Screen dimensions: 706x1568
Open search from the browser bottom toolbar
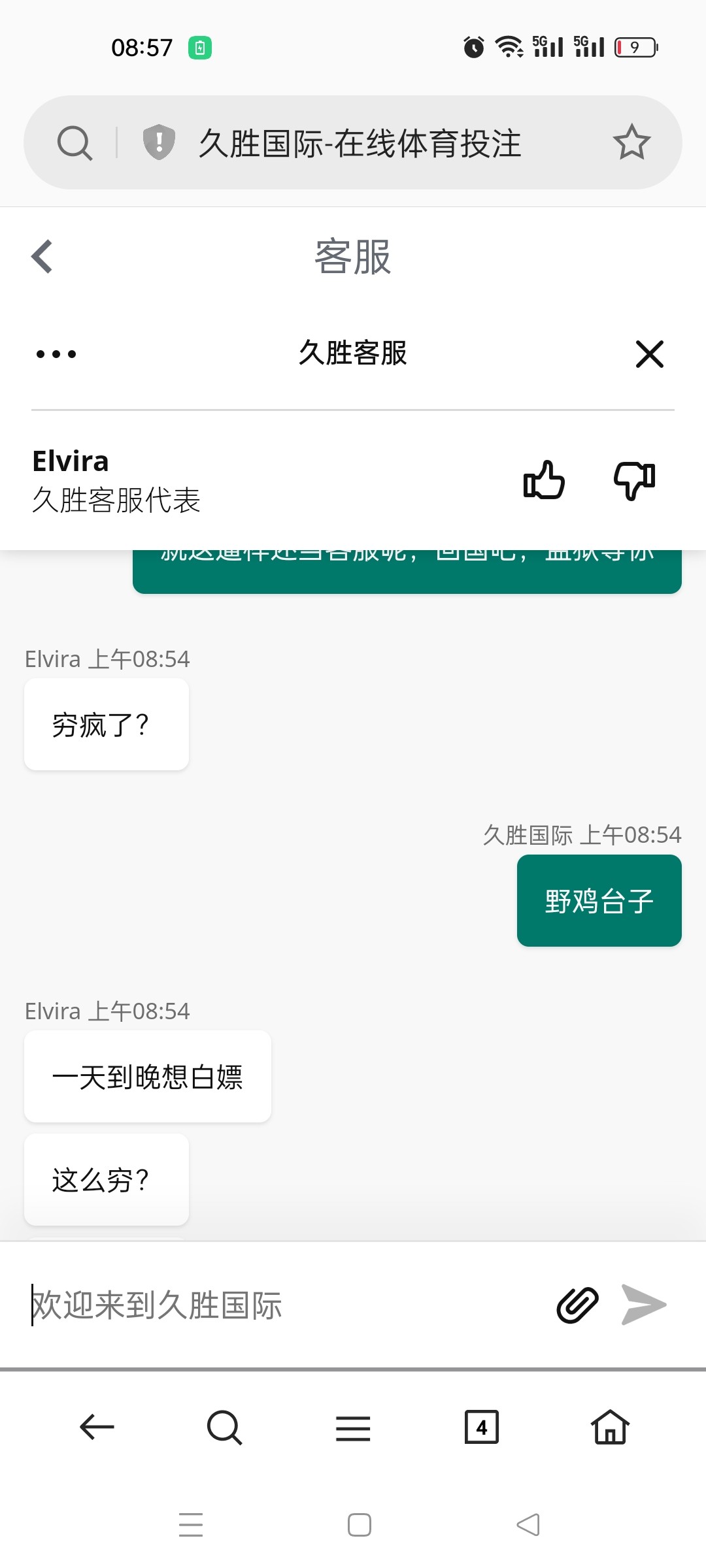point(224,1427)
